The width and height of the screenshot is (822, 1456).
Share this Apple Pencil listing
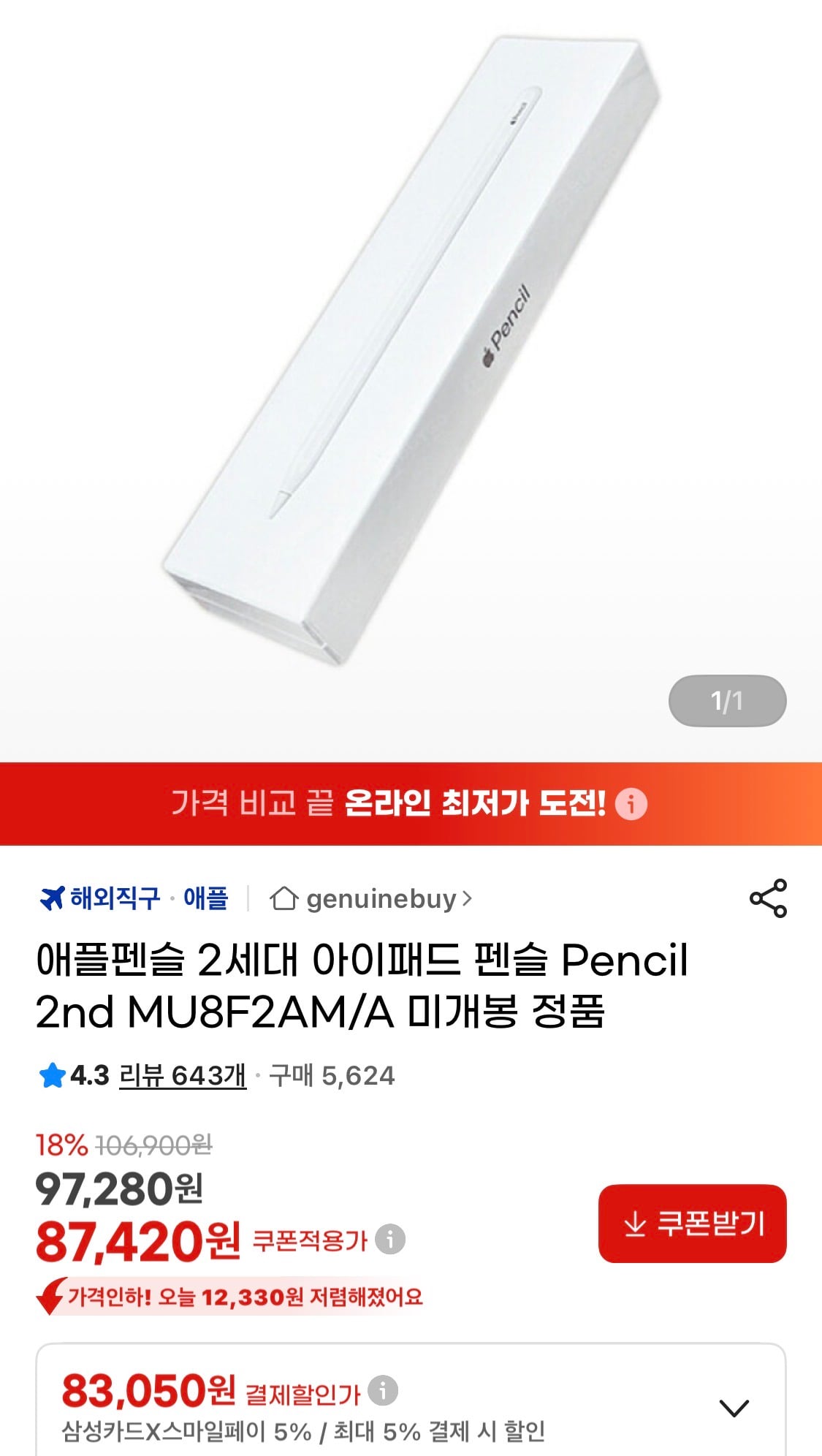tap(768, 898)
